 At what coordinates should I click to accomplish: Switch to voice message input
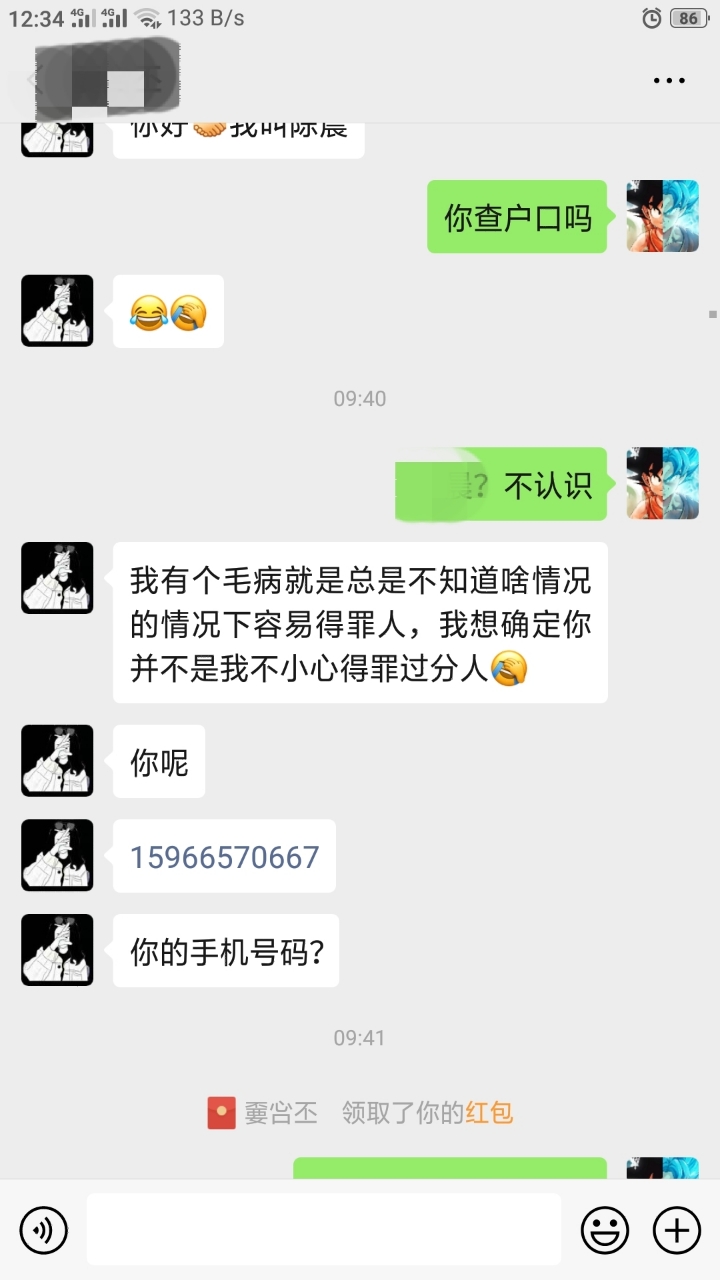click(43, 1229)
